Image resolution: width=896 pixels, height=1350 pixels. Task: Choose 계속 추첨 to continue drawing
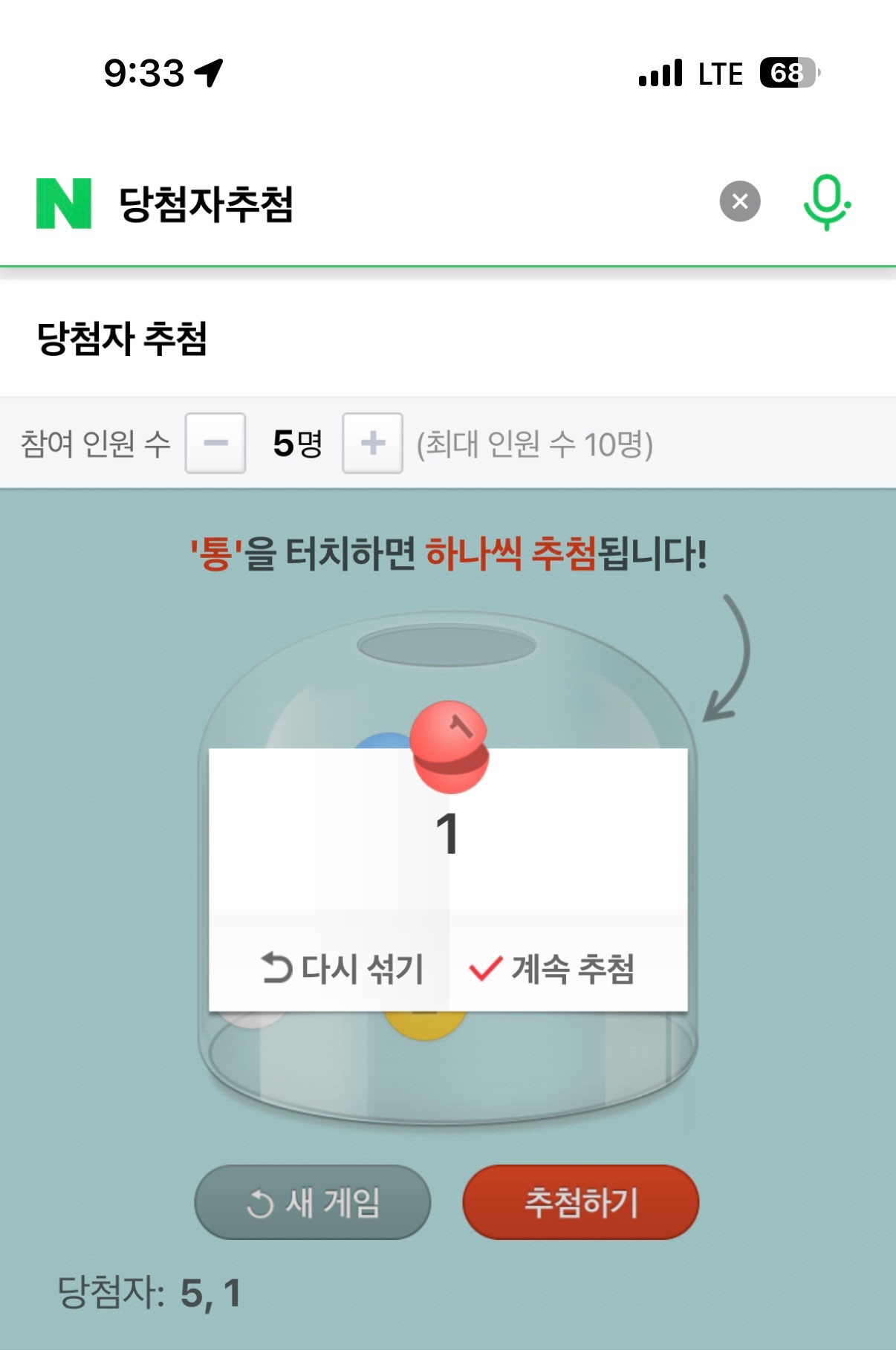click(x=553, y=969)
